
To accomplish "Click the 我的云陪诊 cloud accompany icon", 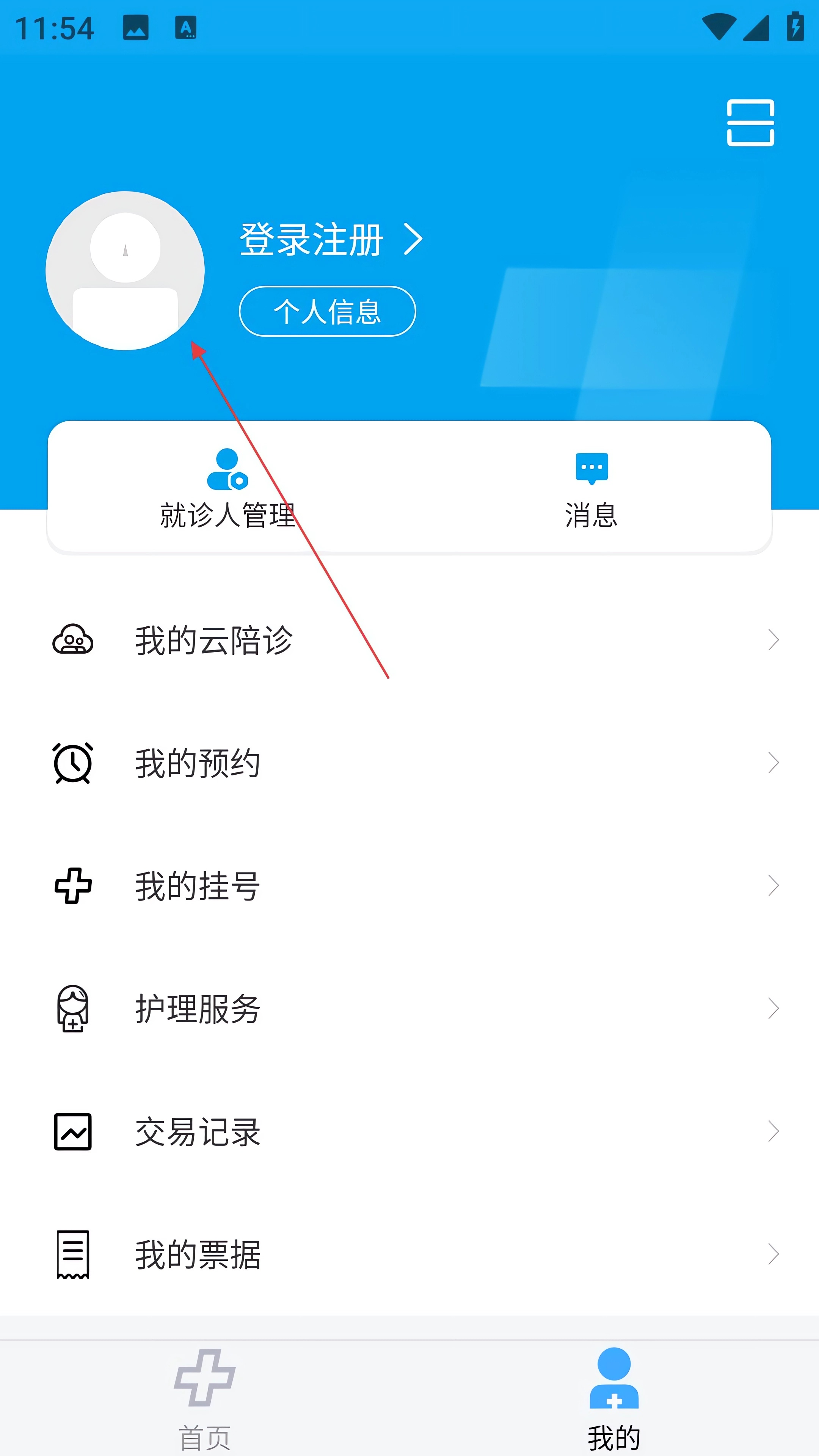I will coord(72,639).
